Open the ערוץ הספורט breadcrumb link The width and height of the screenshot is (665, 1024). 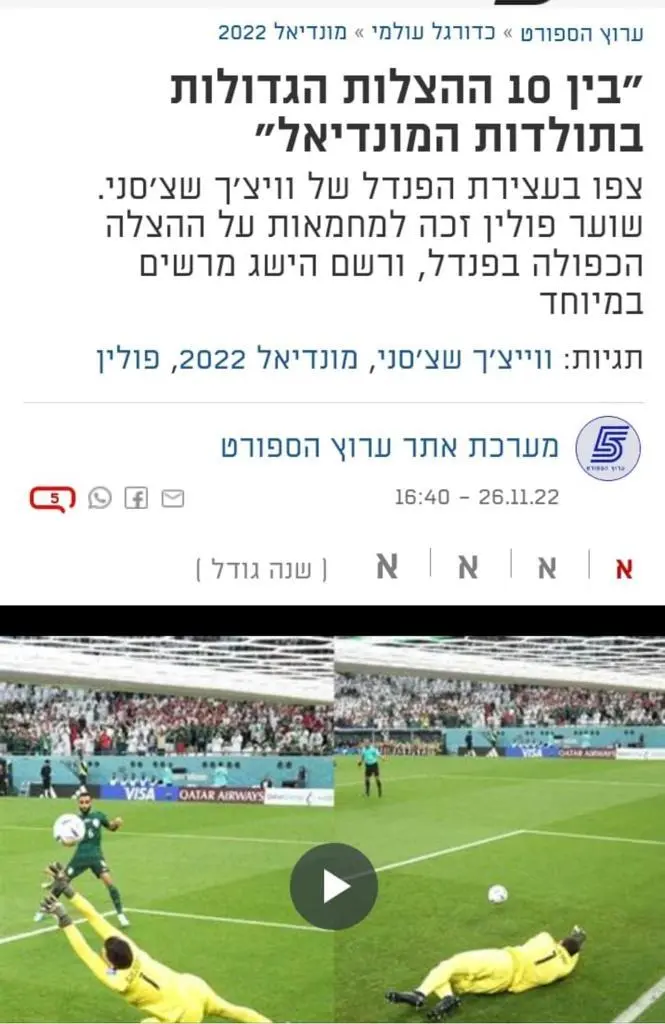(x=581, y=32)
